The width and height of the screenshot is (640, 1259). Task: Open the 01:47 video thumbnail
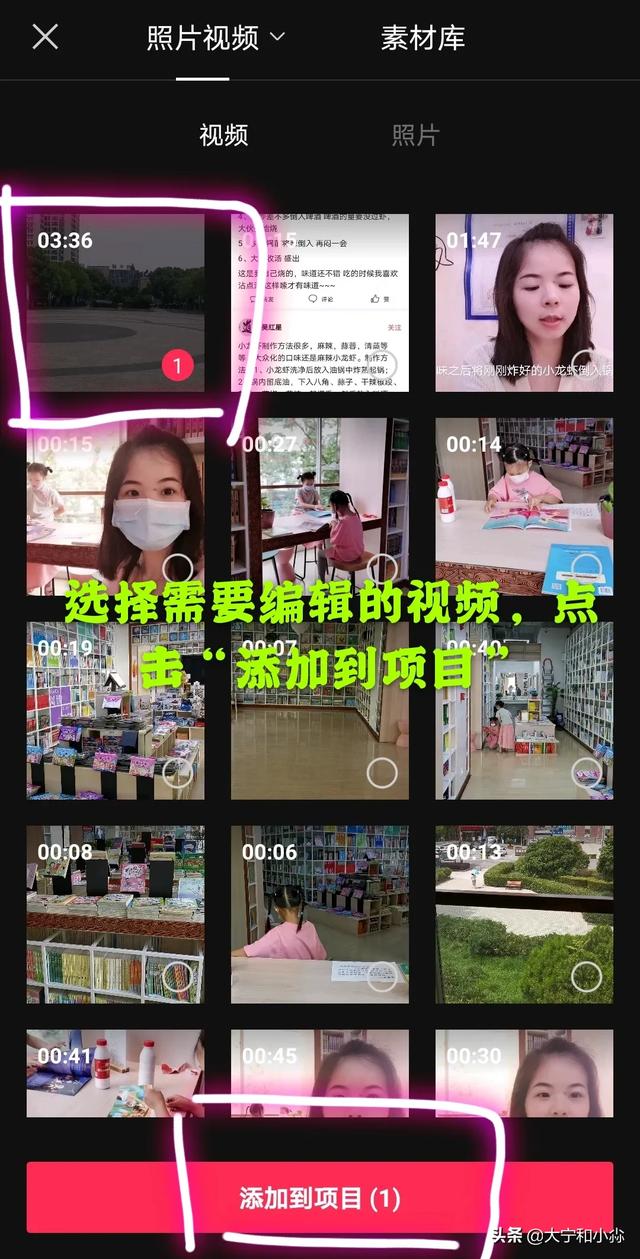tap(523, 300)
